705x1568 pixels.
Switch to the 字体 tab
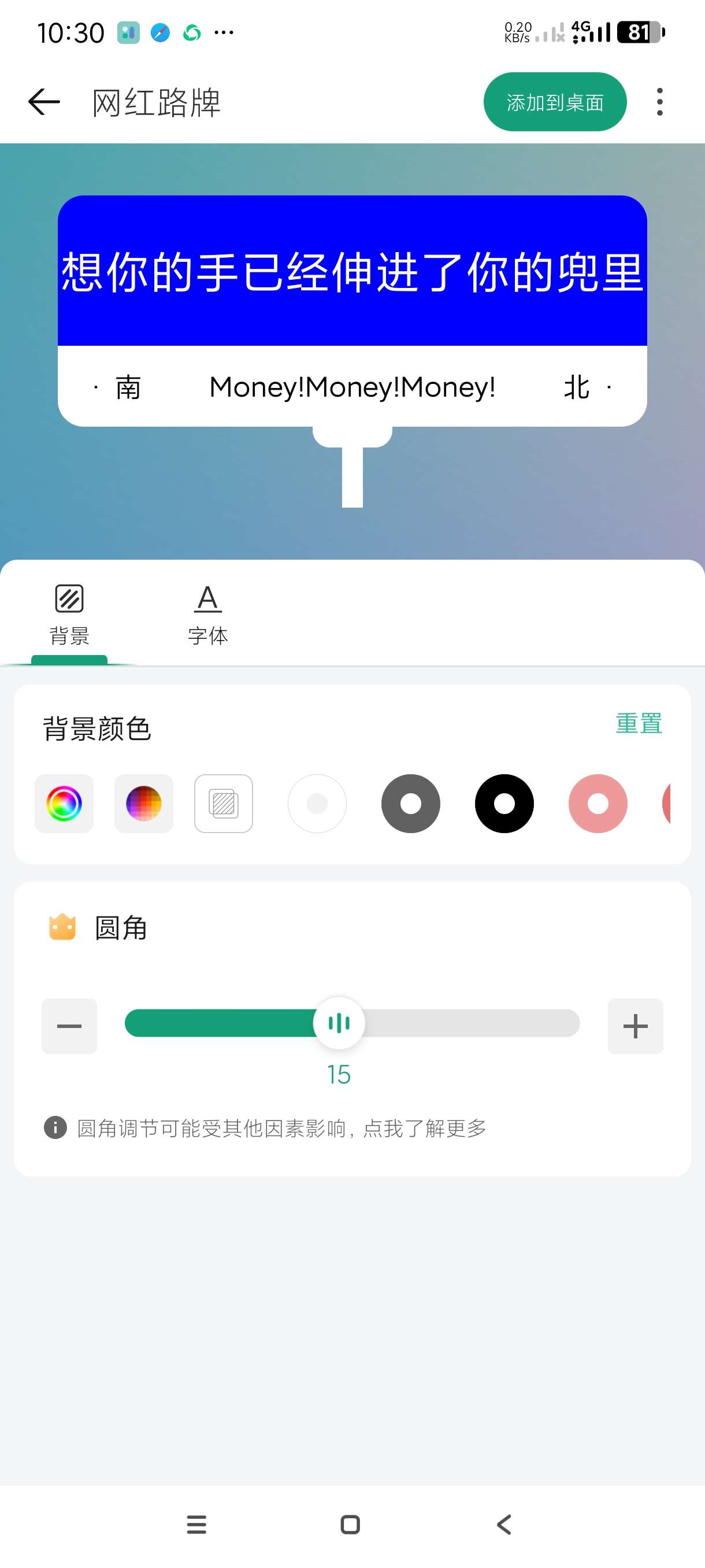[207, 615]
